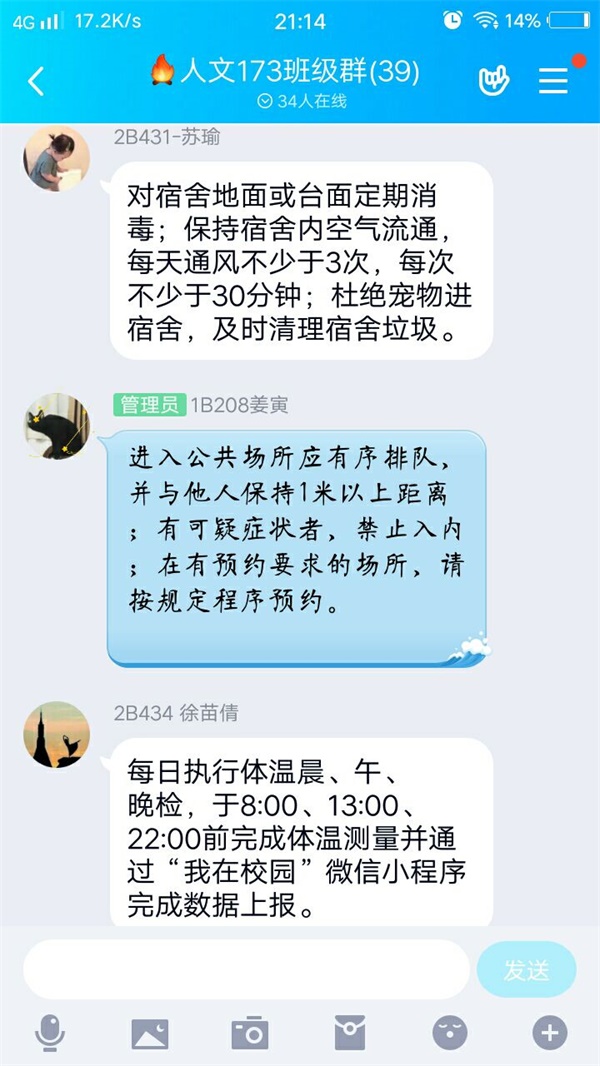Open 苏瑜's profile avatar
The image size is (600, 1066).
tap(57, 159)
